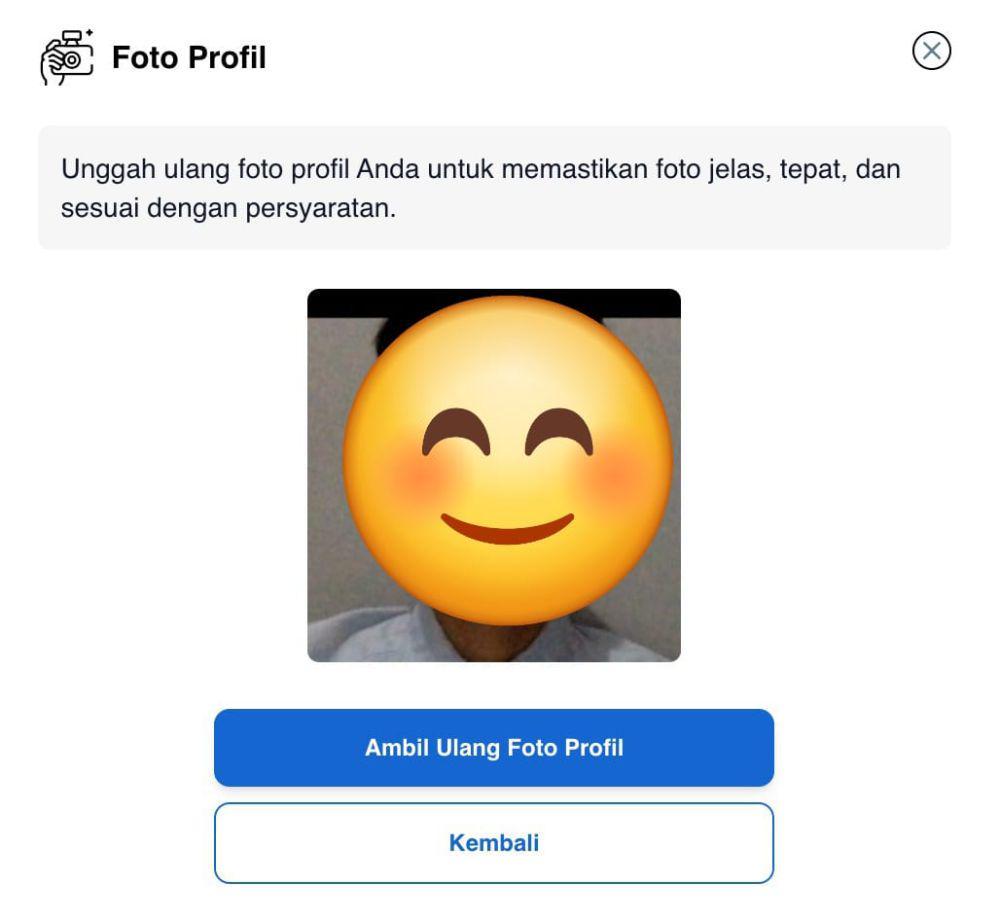Tap Ambil Ulang Foto Profil button
The image size is (1000, 918).
(494, 748)
